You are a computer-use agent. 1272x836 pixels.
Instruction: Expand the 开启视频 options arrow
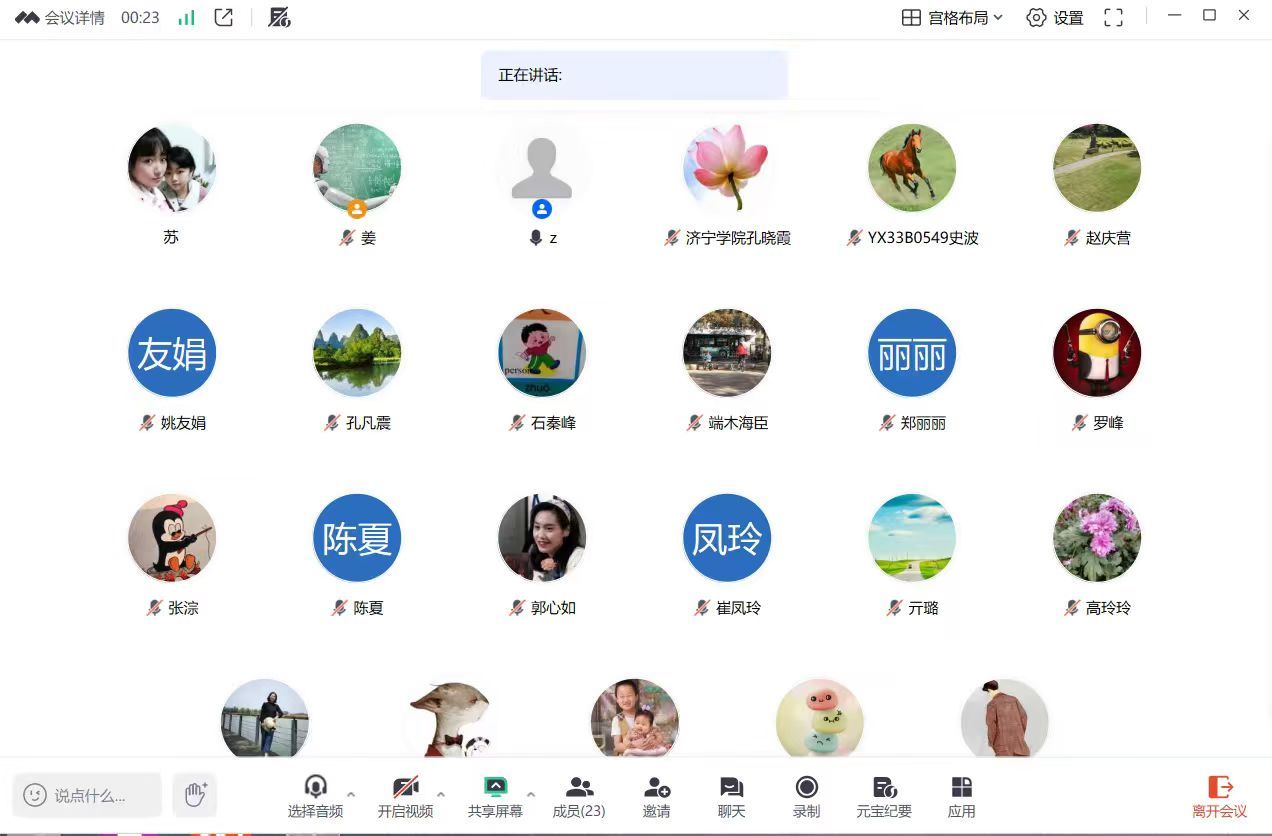(441, 795)
